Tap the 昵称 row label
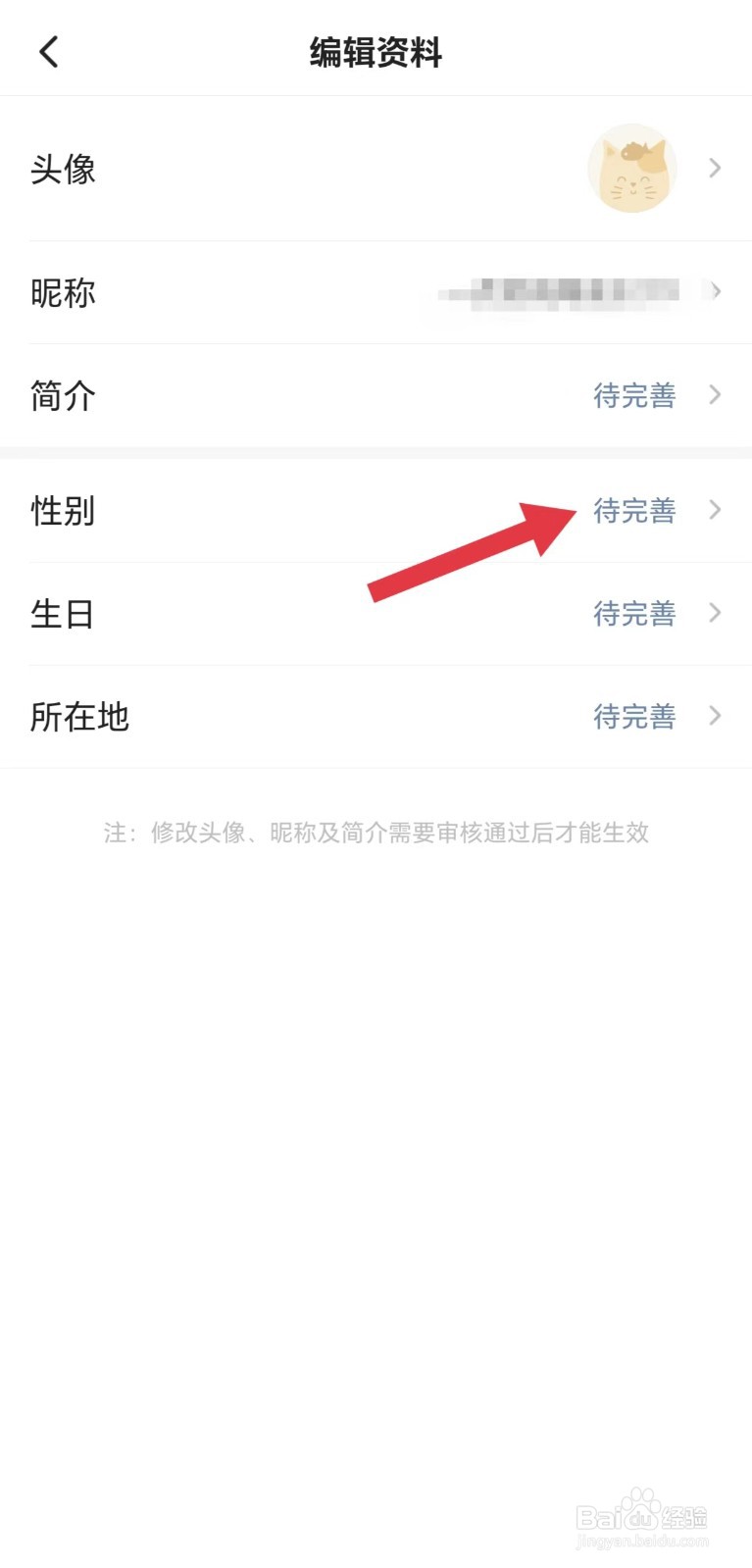The height and width of the screenshot is (1568, 752). tap(63, 293)
